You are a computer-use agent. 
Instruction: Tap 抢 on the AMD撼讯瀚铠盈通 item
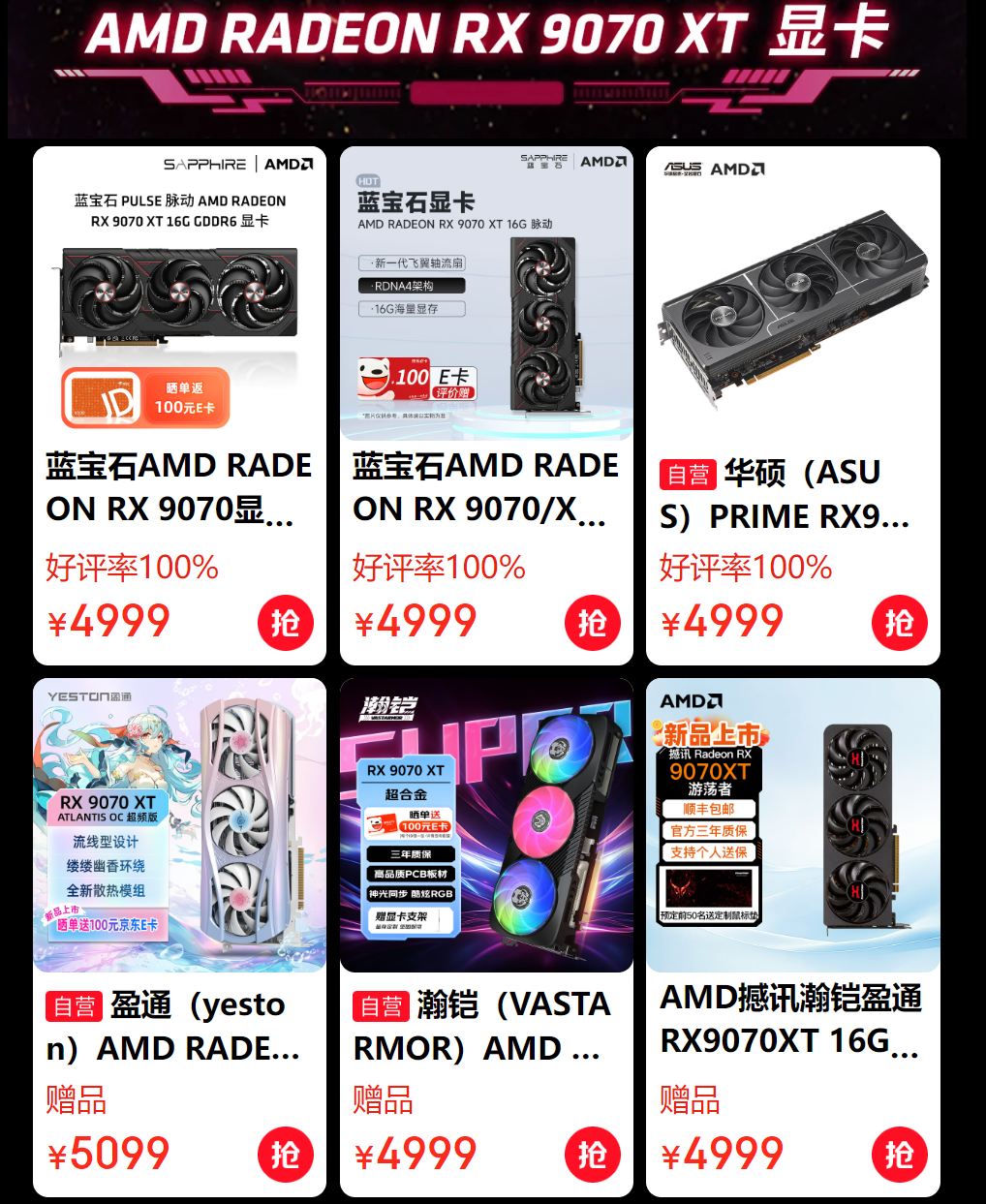(x=899, y=1155)
